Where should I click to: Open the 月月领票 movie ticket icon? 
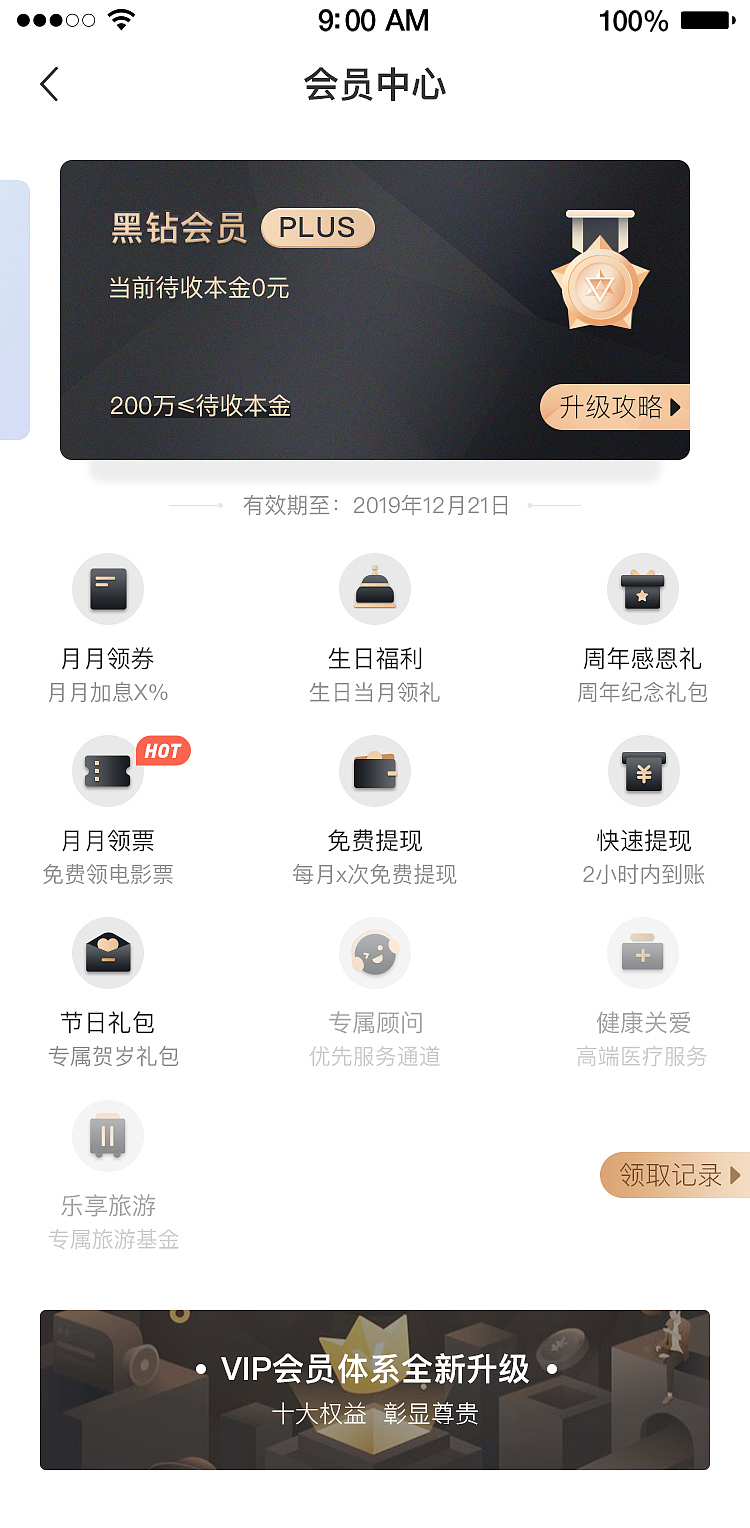(x=107, y=771)
